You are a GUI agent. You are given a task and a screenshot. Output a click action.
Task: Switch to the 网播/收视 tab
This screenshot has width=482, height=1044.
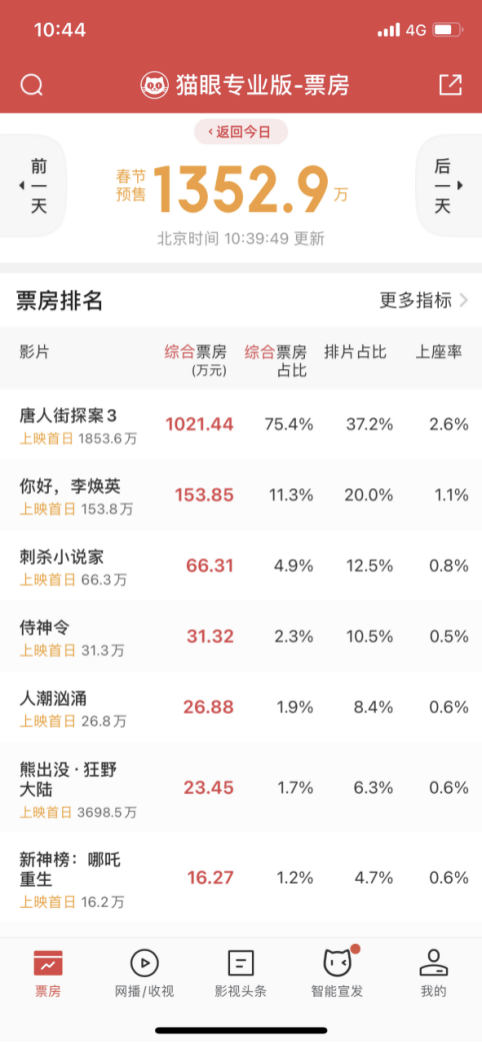tap(144, 973)
